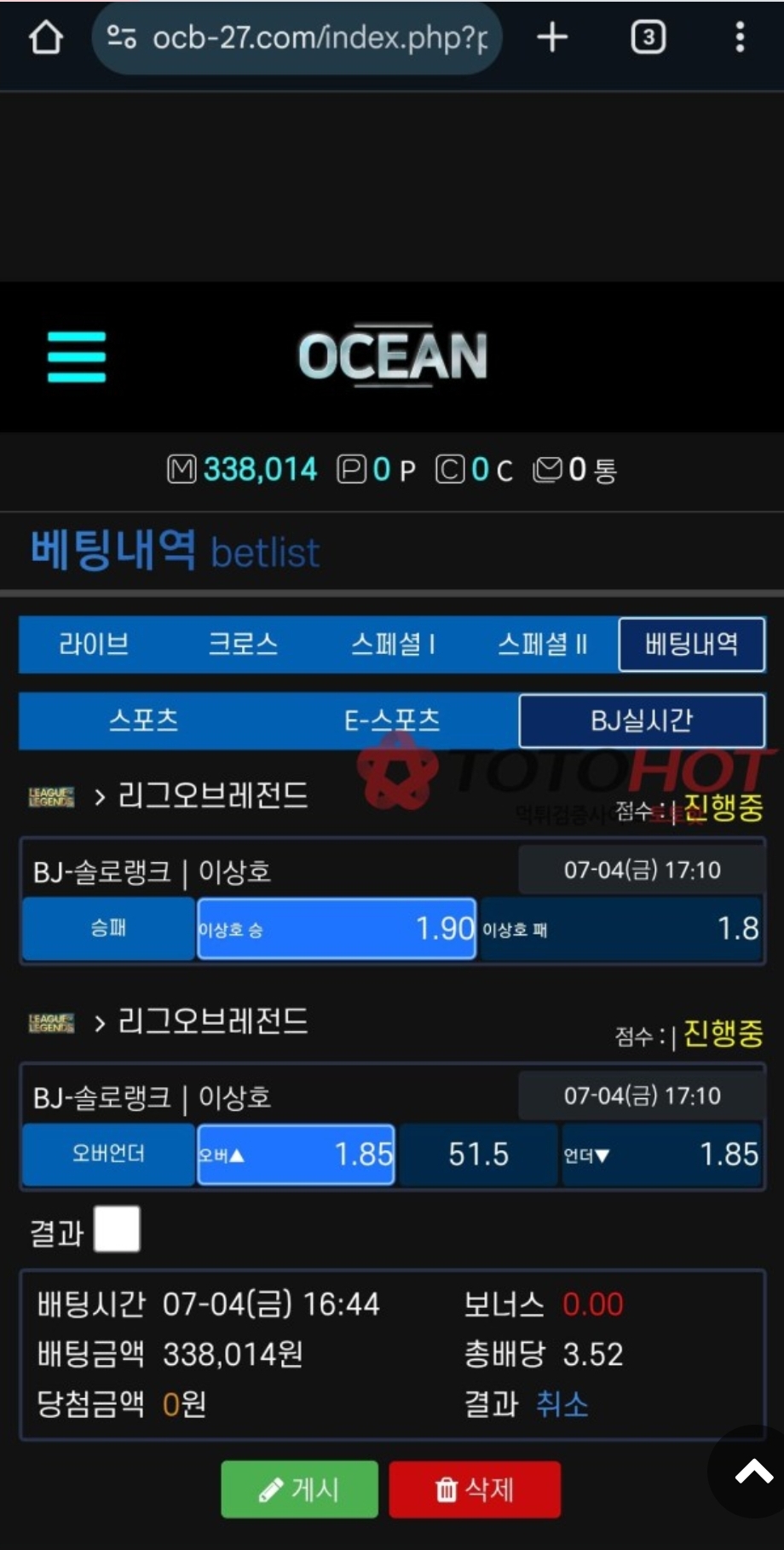Select the 스페셜 II tab

543,645
